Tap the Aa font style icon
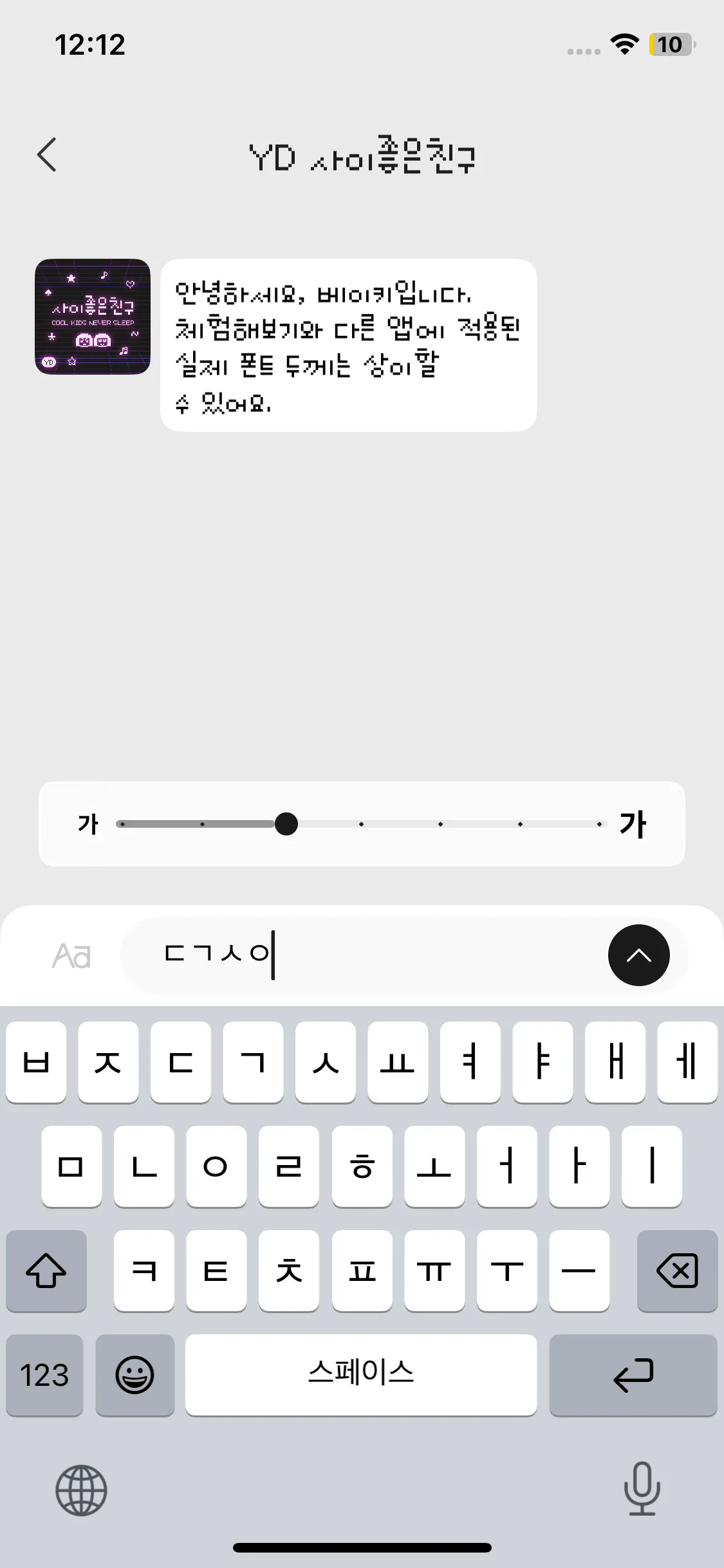 click(x=71, y=955)
